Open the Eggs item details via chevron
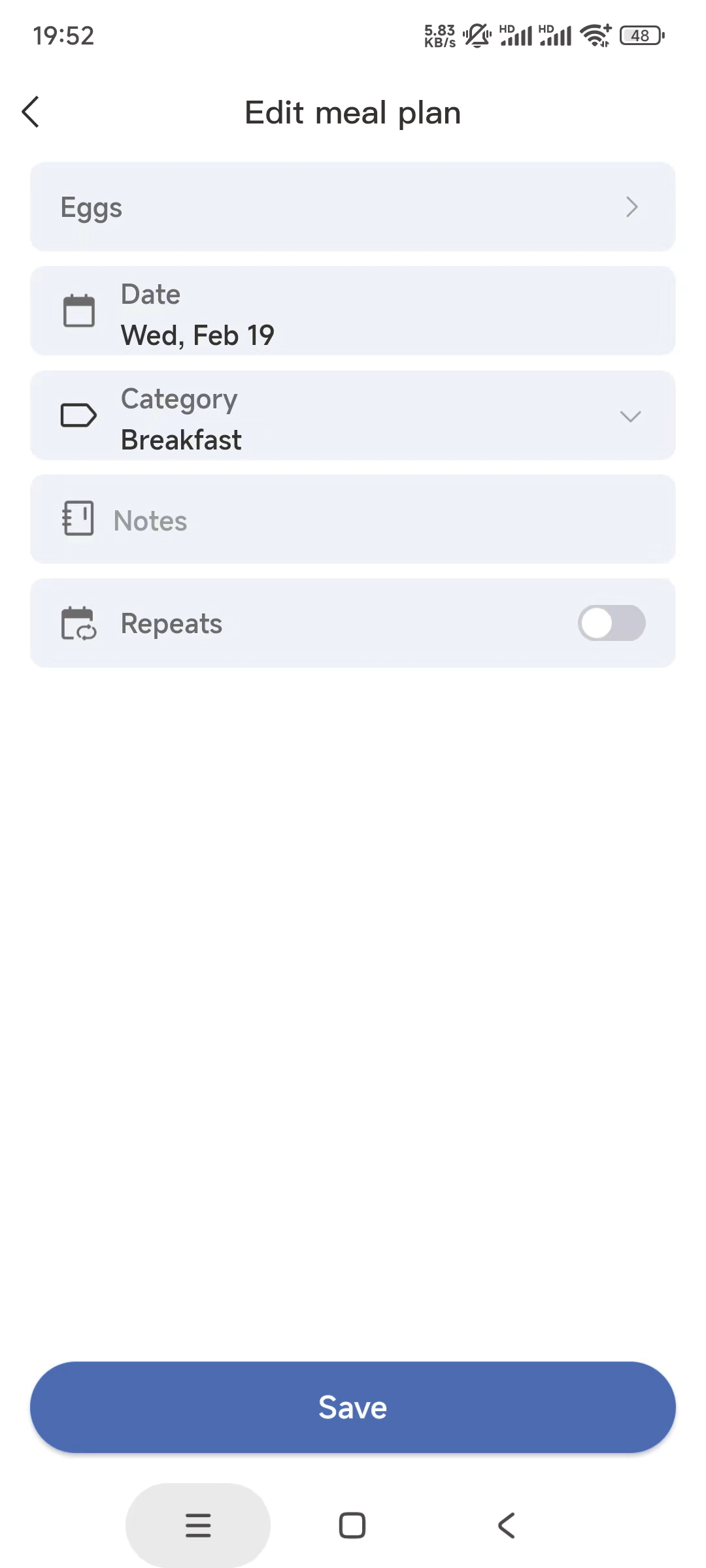Image resolution: width=706 pixels, height=1568 pixels. [x=631, y=207]
